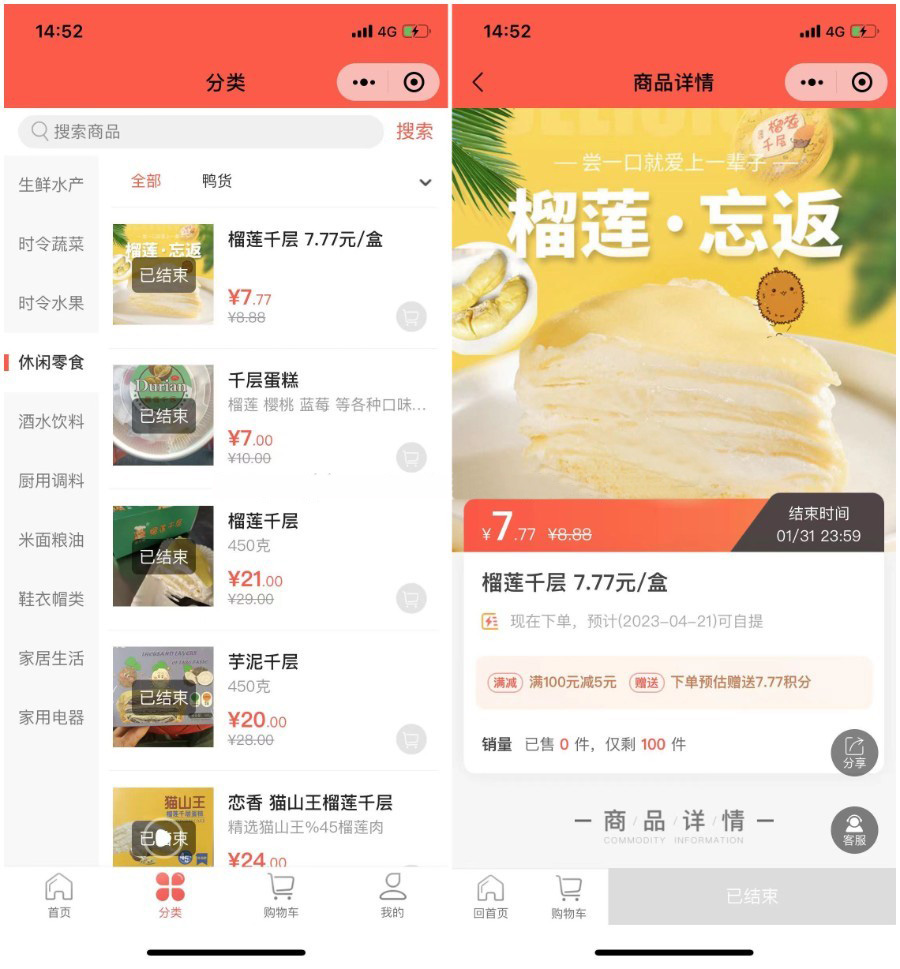Expand the sub-category dropdown chevron
This screenshot has height=969, width=900.
[x=425, y=182]
